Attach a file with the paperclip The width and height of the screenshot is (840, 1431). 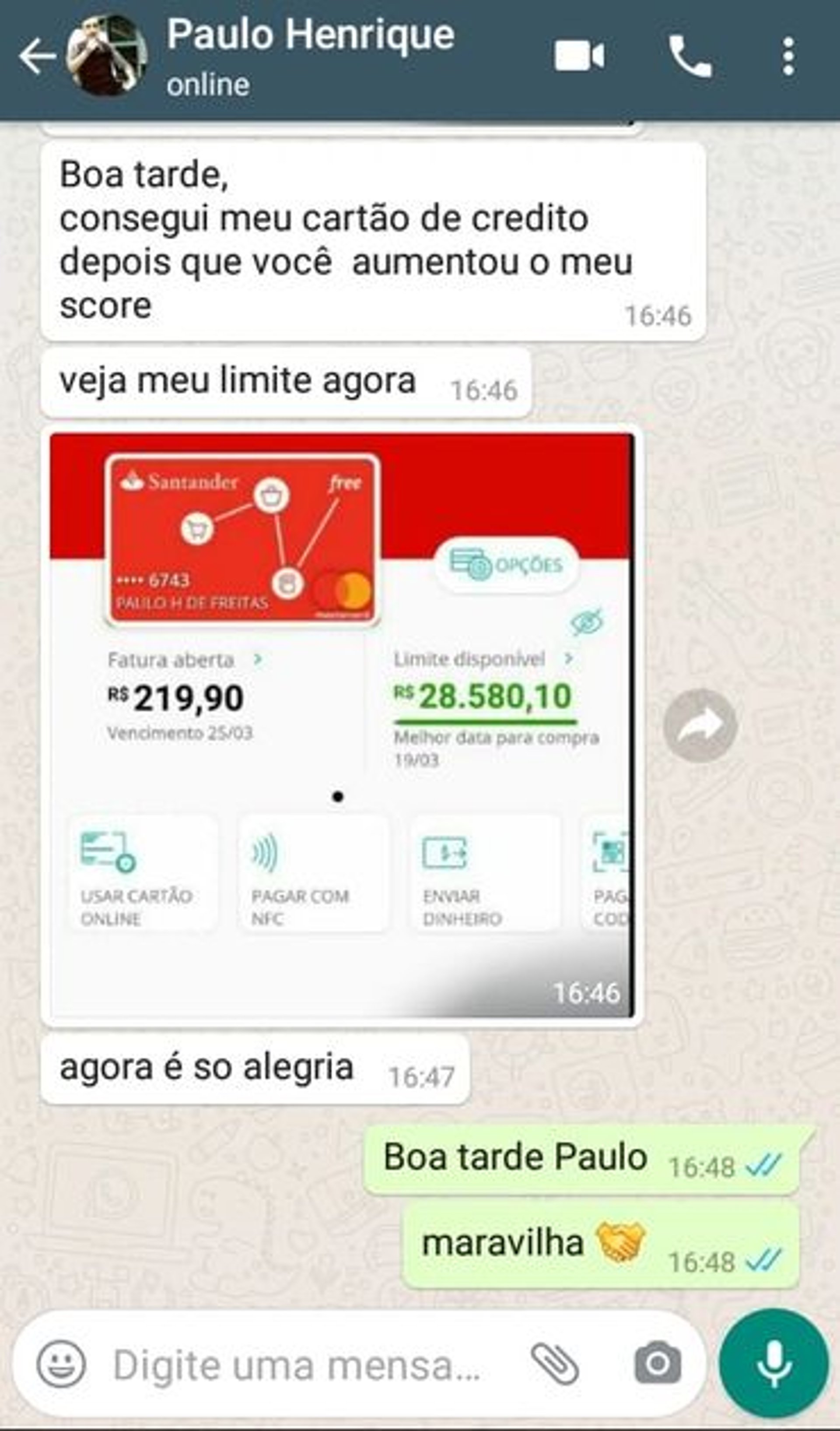(554, 1364)
